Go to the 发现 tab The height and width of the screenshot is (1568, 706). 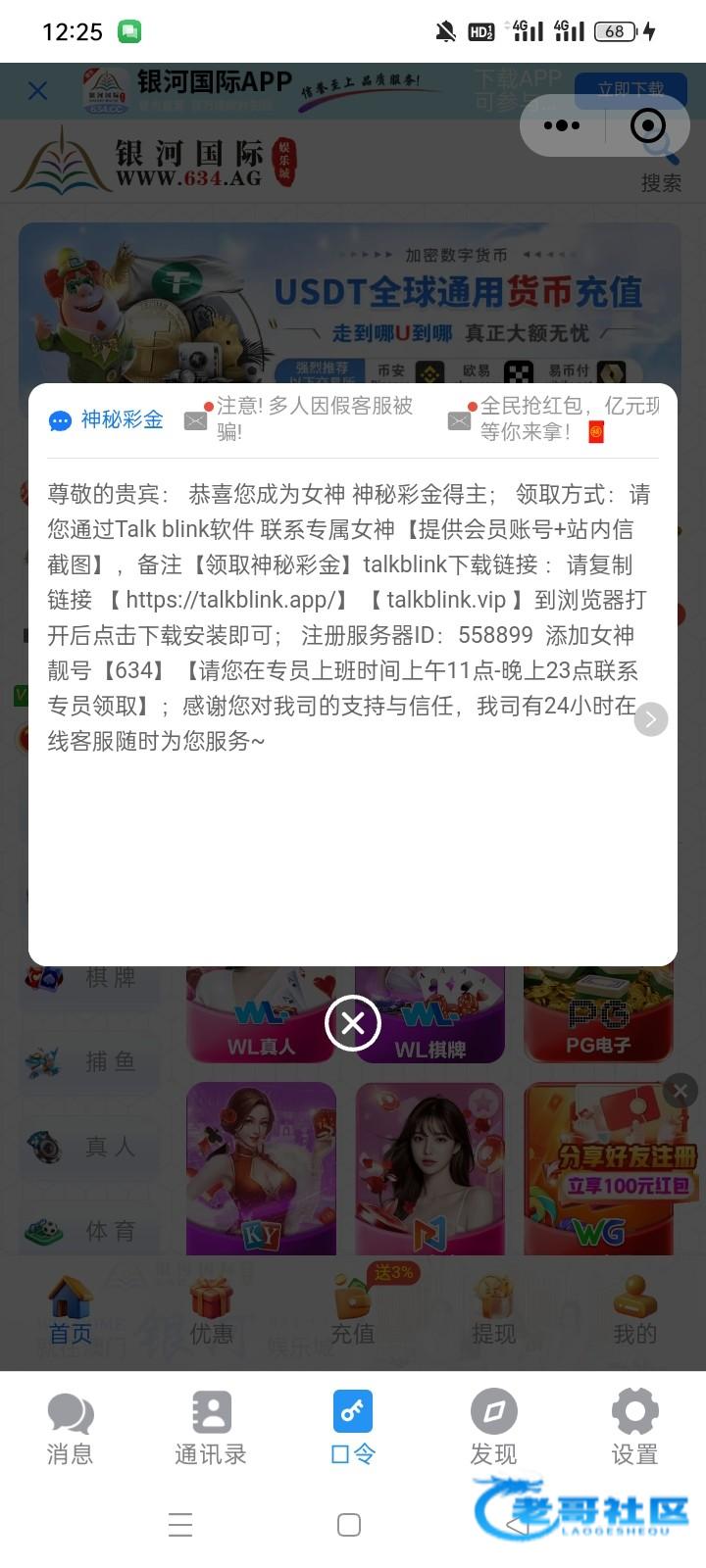point(493,1428)
